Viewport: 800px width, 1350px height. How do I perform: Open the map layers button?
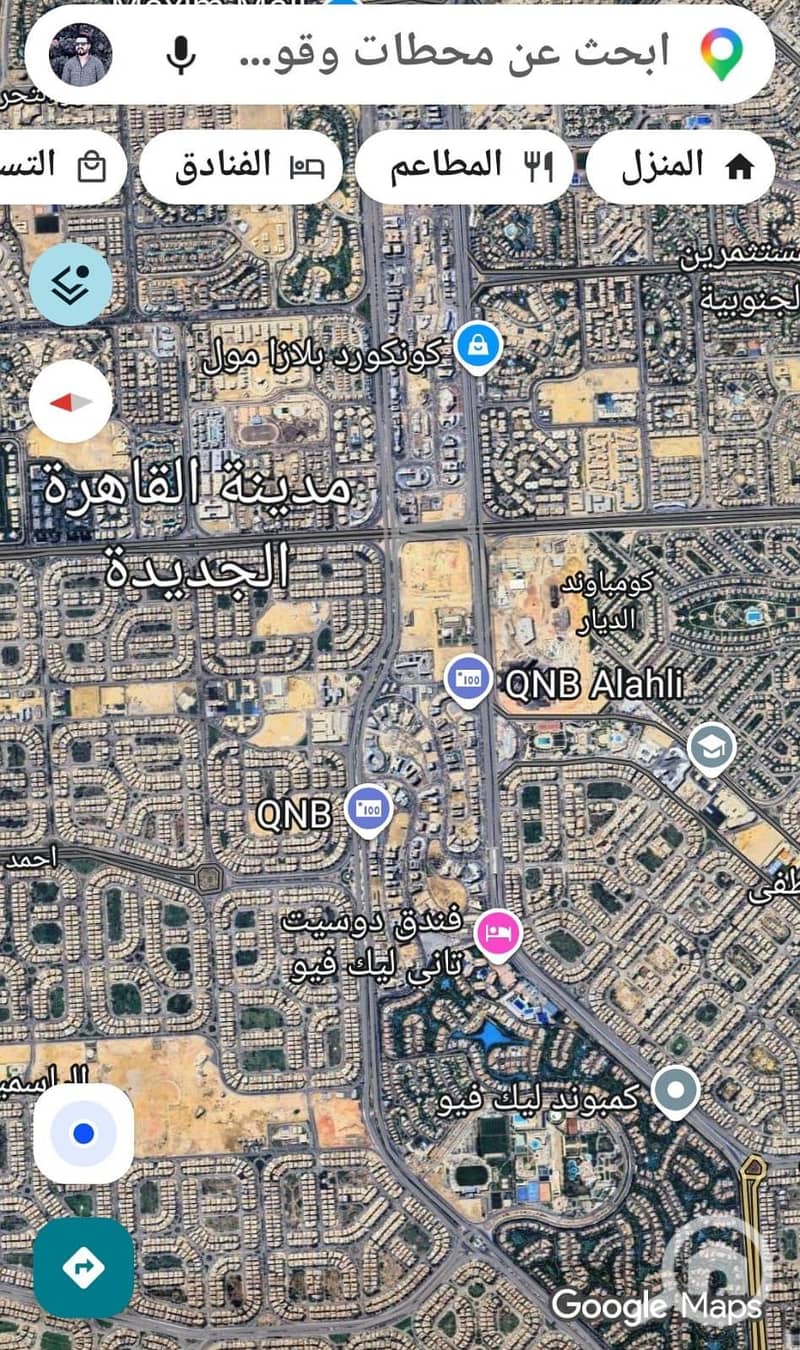[x=70, y=284]
